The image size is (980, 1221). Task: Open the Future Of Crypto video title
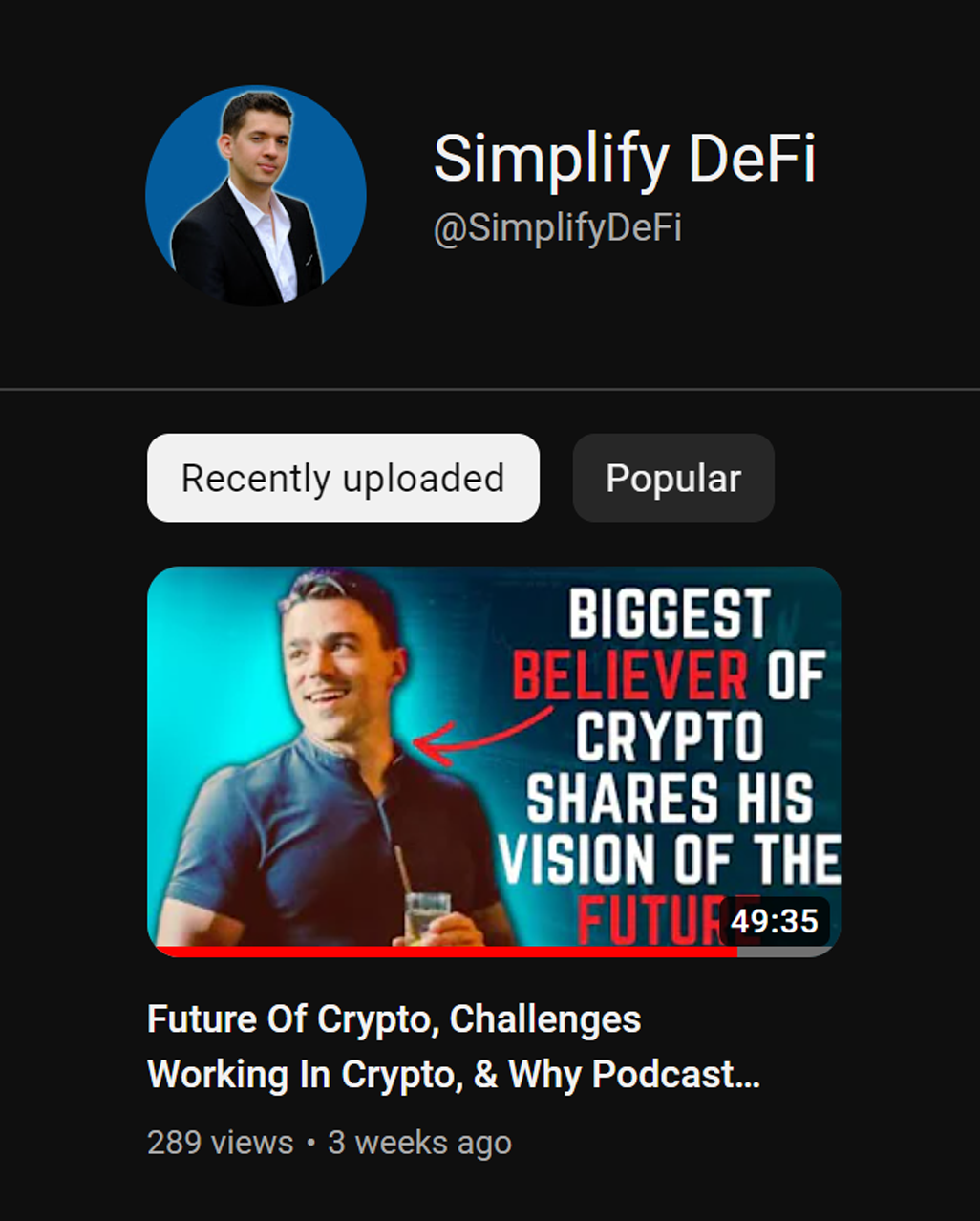pyautogui.click(x=453, y=1046)
